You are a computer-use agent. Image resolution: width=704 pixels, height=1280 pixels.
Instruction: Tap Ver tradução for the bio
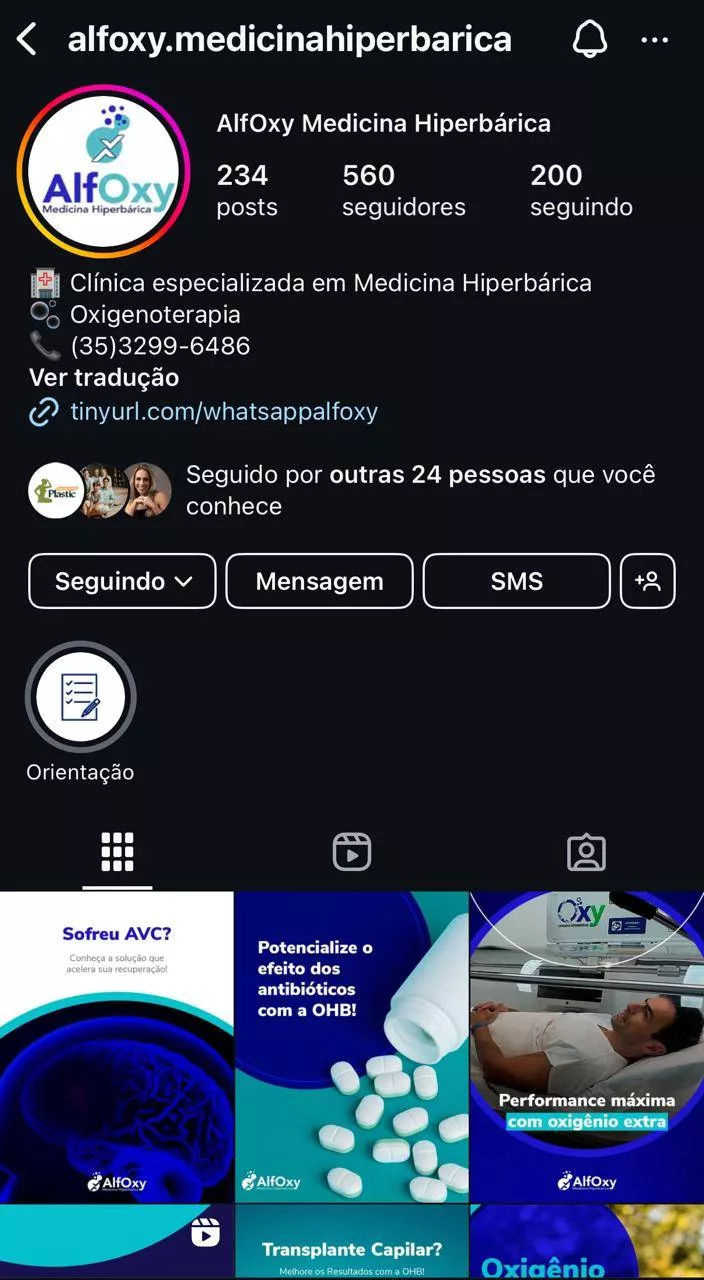(104, 378)
